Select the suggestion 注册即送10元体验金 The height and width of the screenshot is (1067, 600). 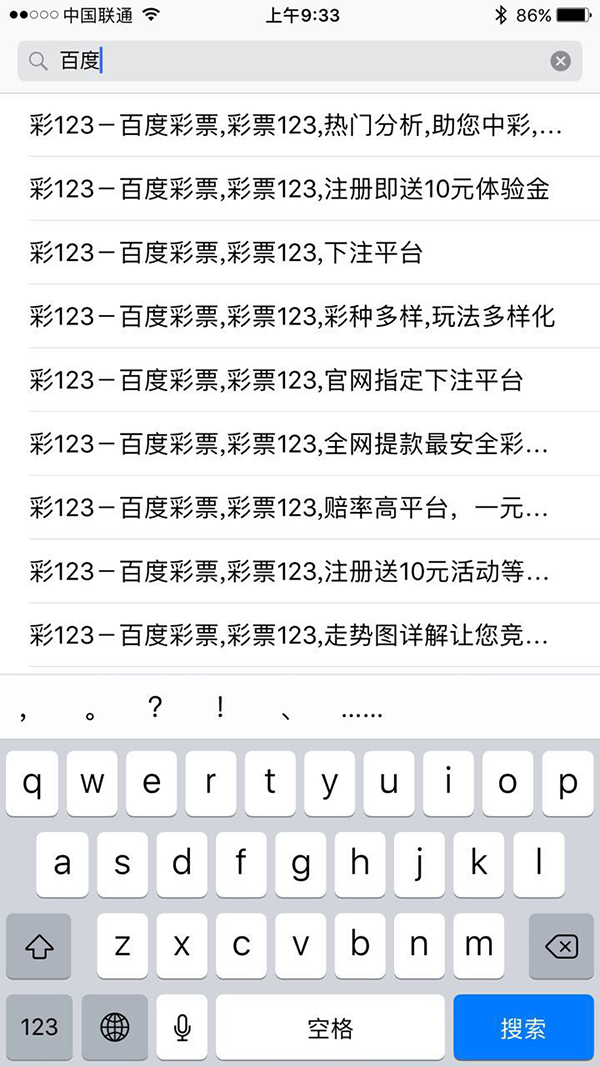point(290,189)
